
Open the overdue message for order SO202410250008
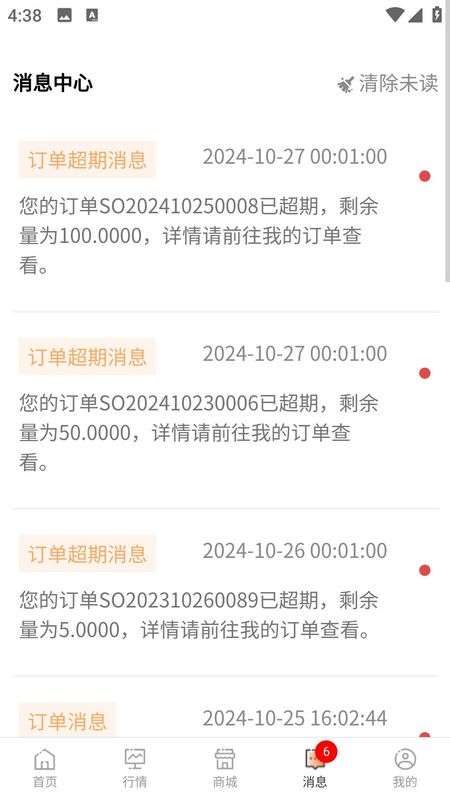[x=225, y=213]
